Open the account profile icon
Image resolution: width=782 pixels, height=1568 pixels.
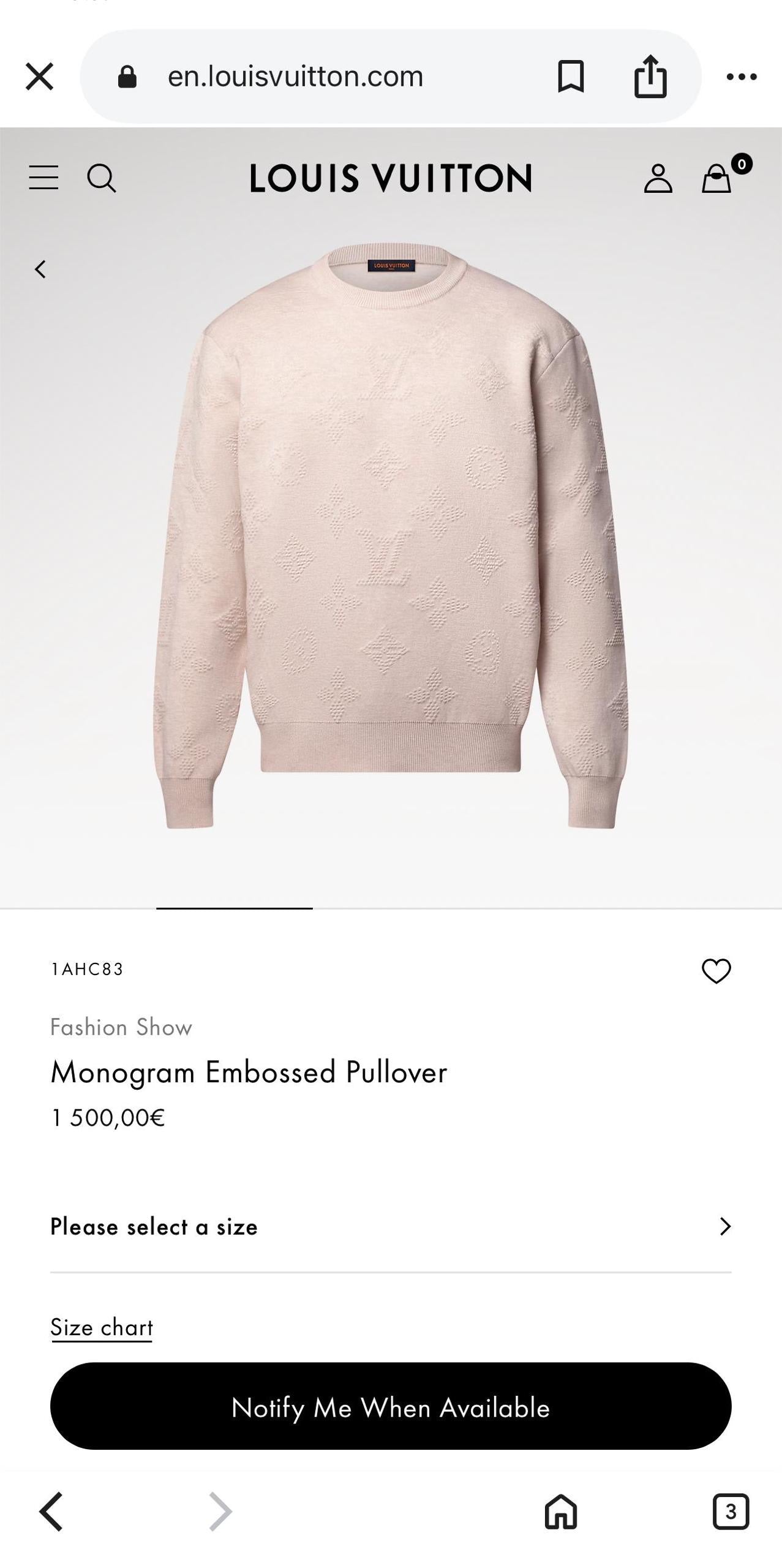click(658, 178)
